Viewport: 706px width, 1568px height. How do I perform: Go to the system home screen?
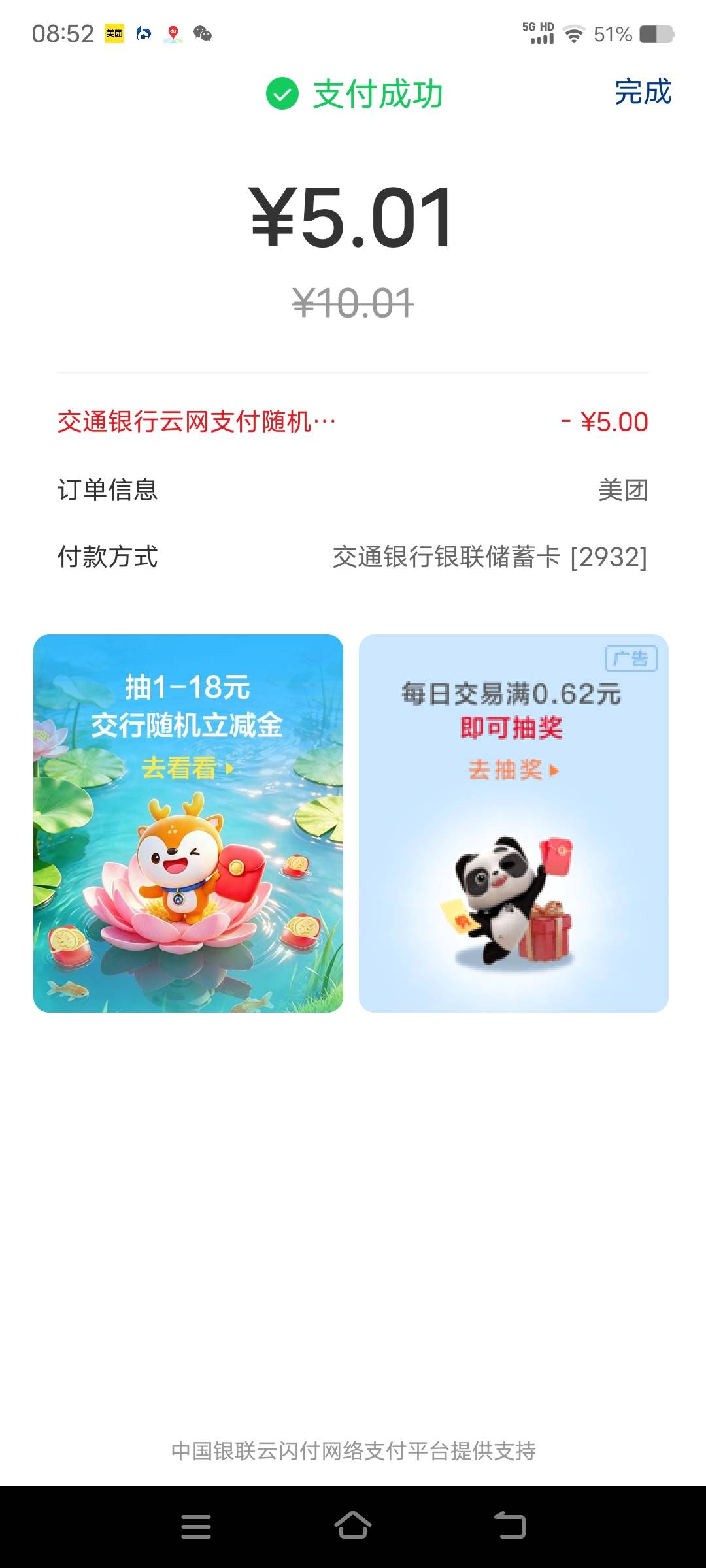(353, 1526)
